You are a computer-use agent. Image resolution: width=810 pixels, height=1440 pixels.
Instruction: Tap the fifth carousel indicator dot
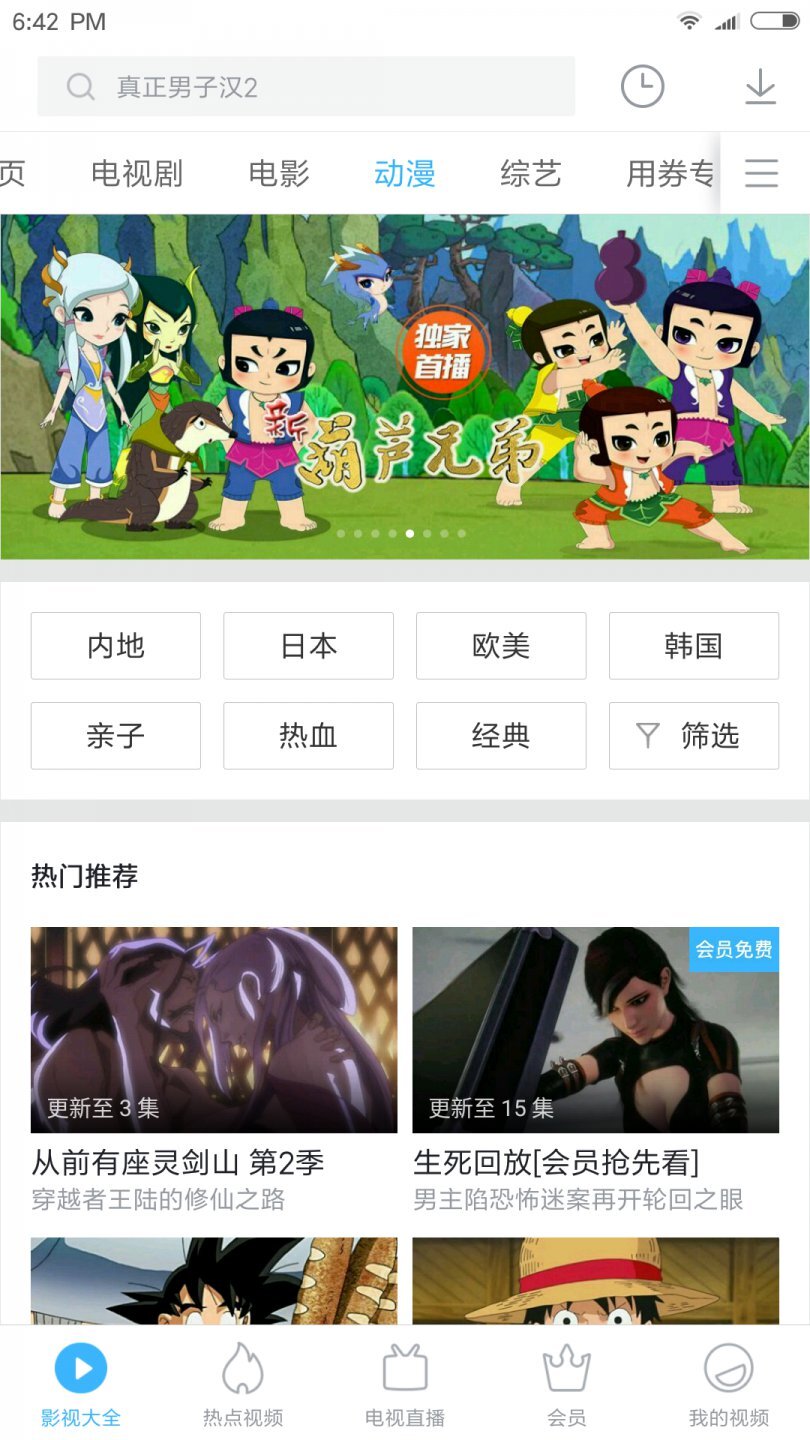pyautogui.click(x=409, y=535)
